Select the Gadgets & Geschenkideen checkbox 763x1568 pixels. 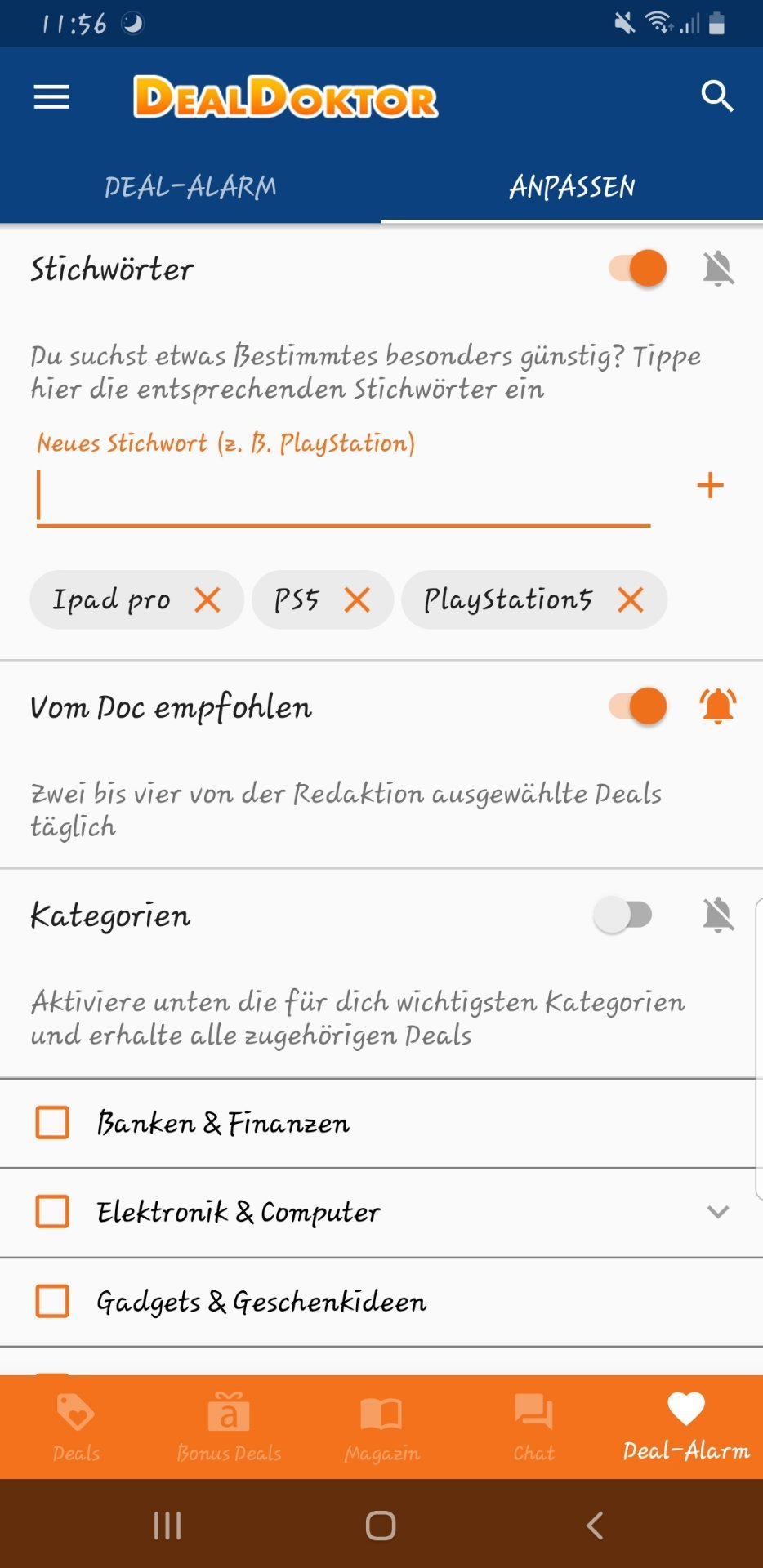(52, 1301)
